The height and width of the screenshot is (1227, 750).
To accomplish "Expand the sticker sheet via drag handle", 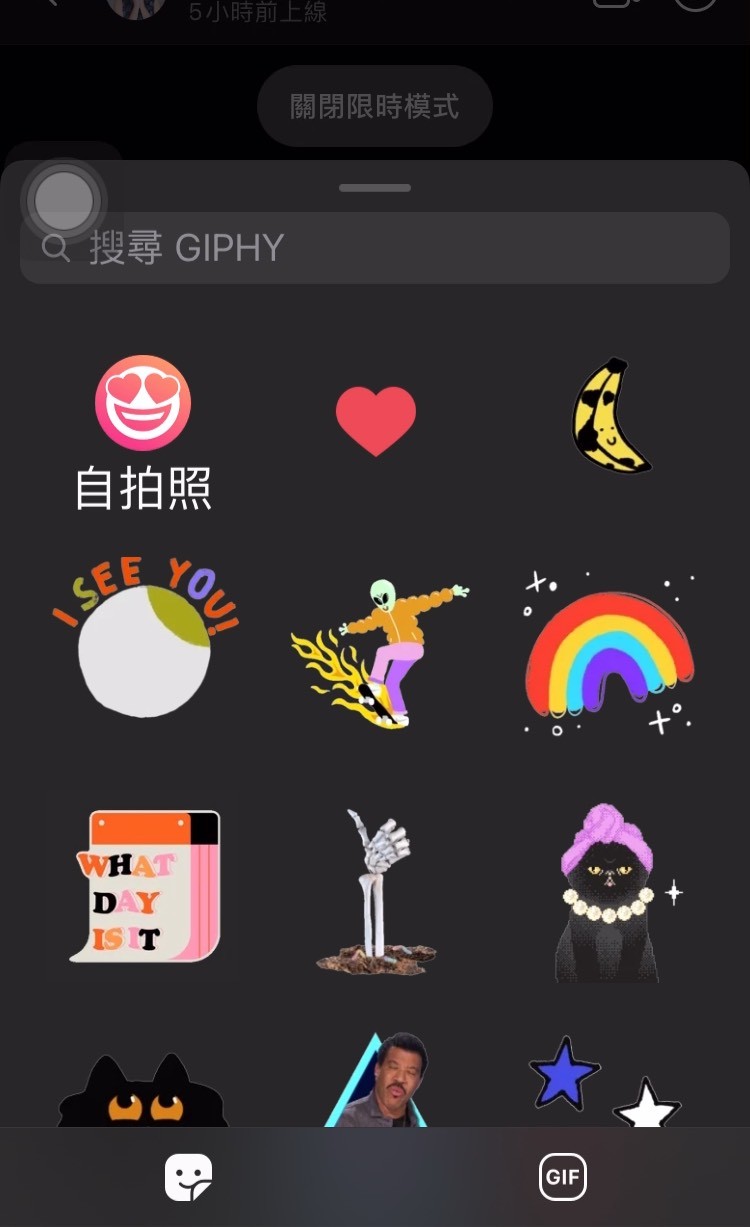I will [x=374, y=186].
